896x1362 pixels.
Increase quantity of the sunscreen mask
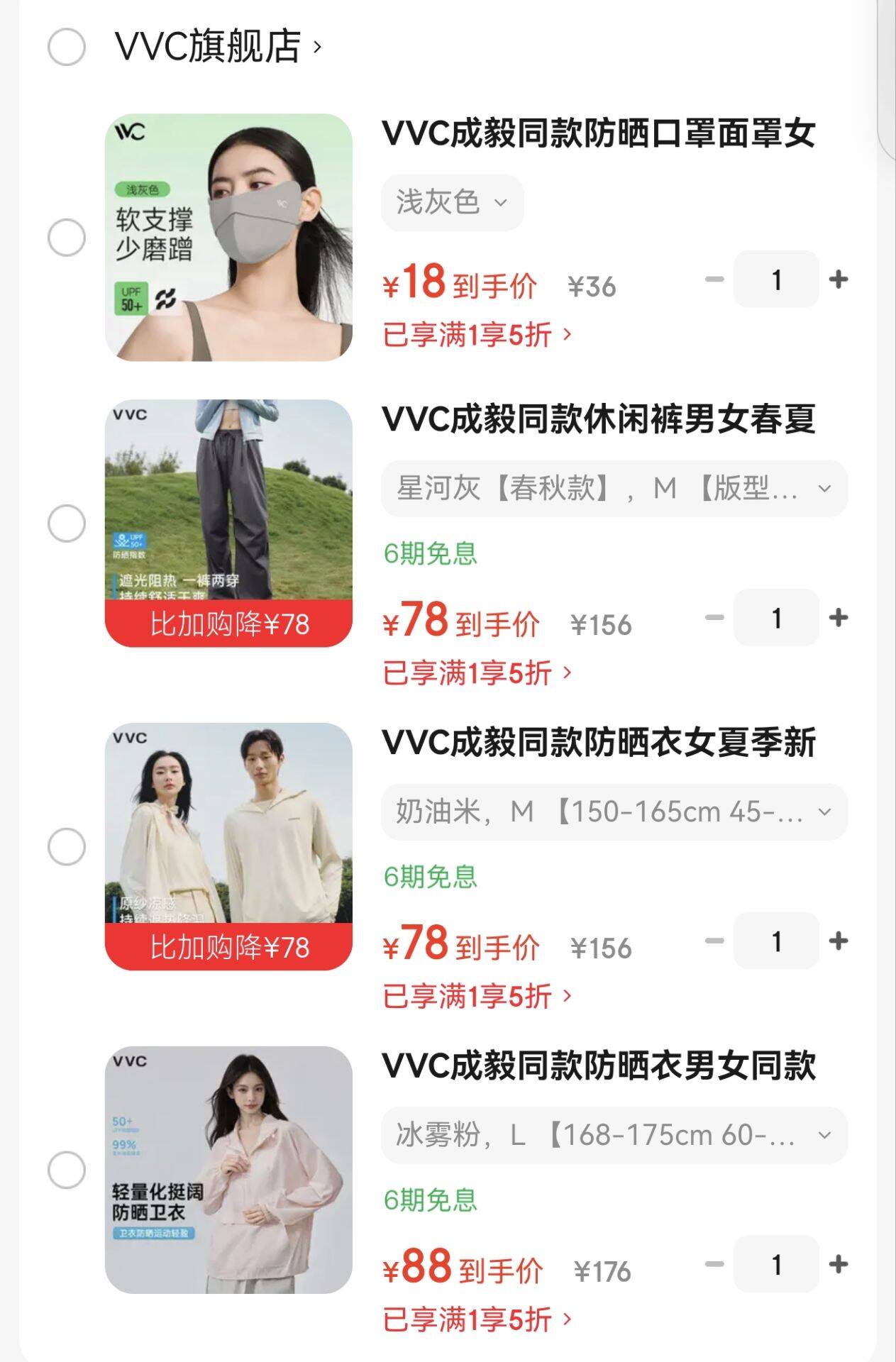point(841,279)
